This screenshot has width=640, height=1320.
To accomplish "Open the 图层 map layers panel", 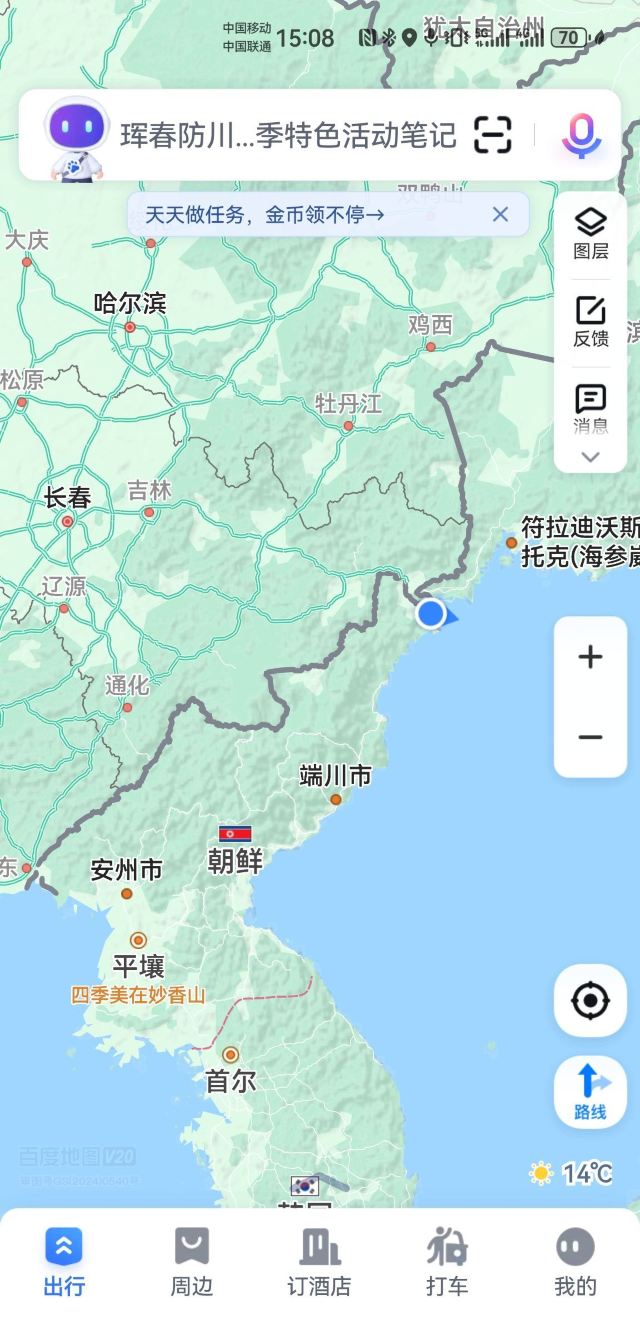I will 591,234.
